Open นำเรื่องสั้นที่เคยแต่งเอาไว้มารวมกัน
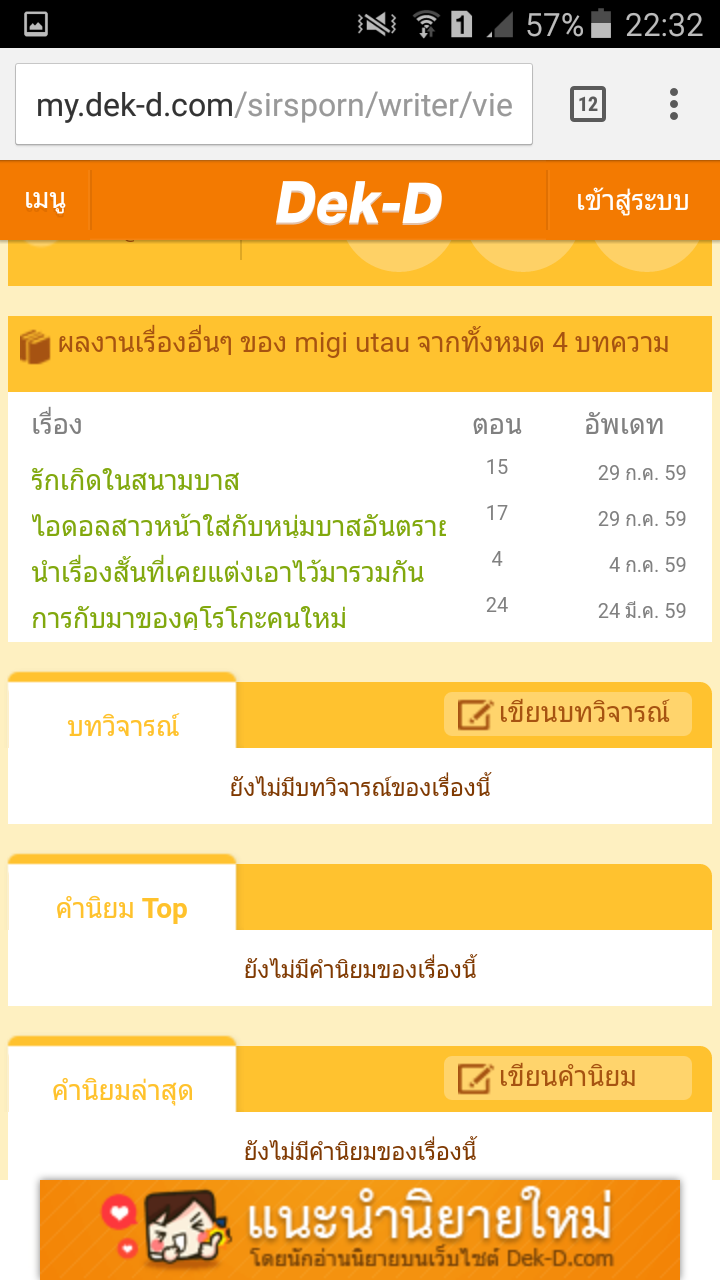This screenshot has width=720, height=1280. click(228, 572)
